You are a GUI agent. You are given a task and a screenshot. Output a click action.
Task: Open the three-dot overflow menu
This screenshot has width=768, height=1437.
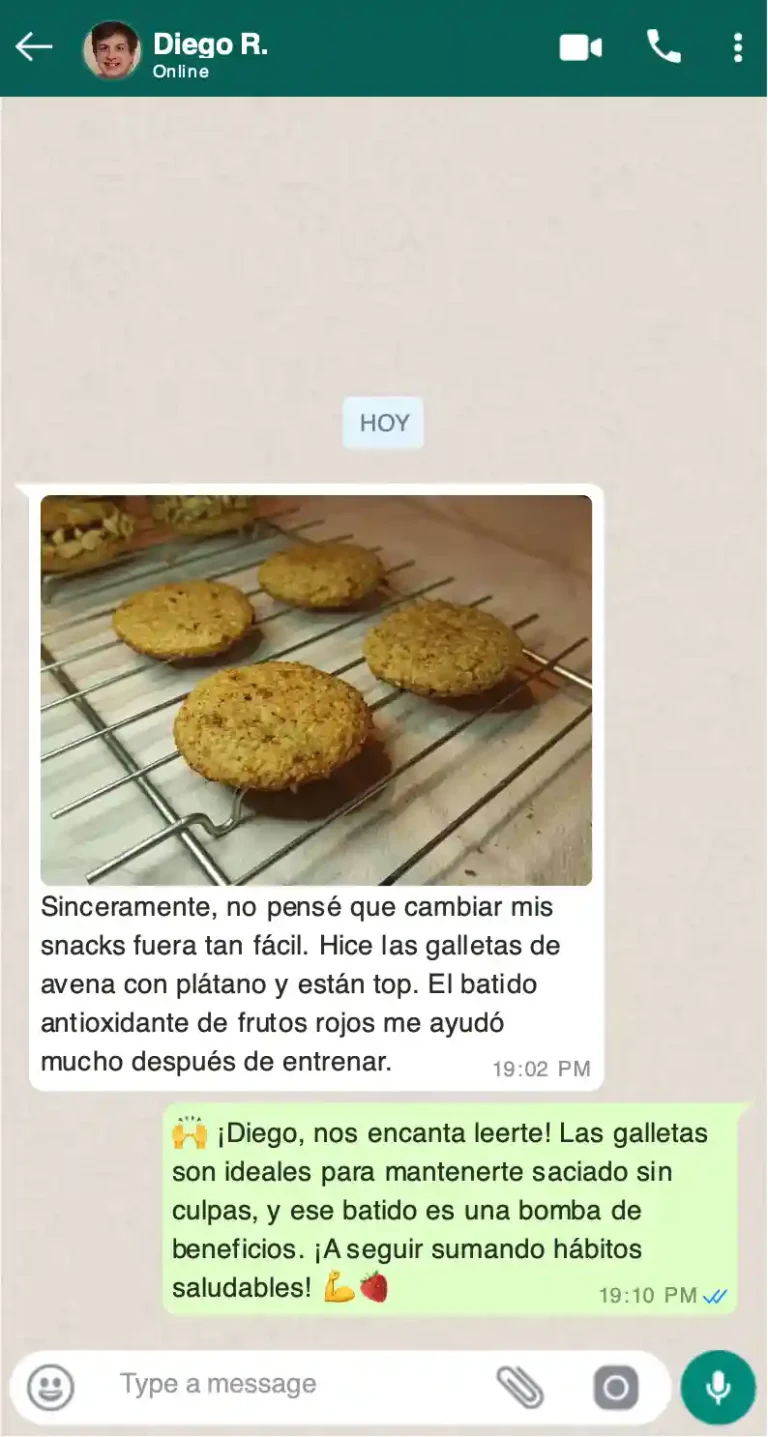(x=737, y=47)
